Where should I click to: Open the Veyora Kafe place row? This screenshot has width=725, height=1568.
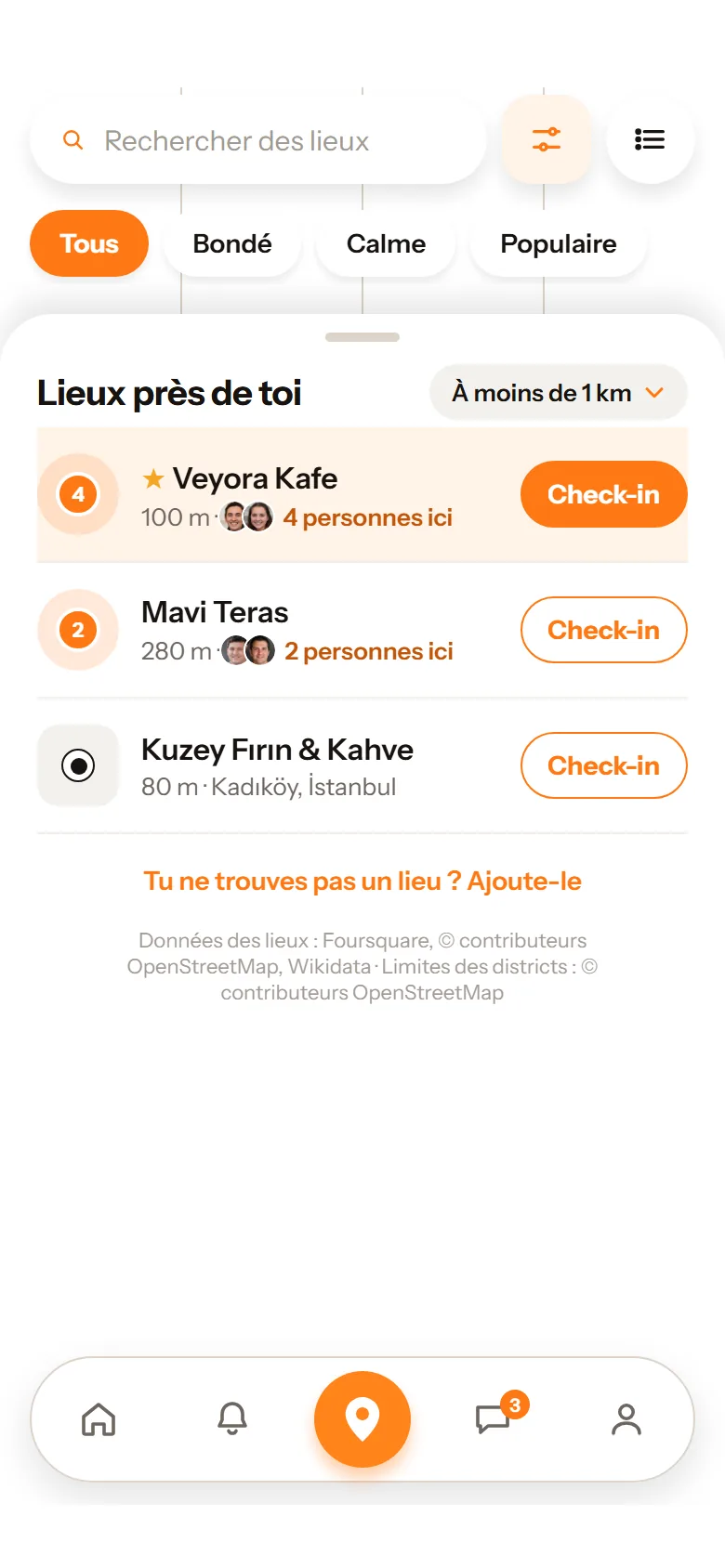362,494
